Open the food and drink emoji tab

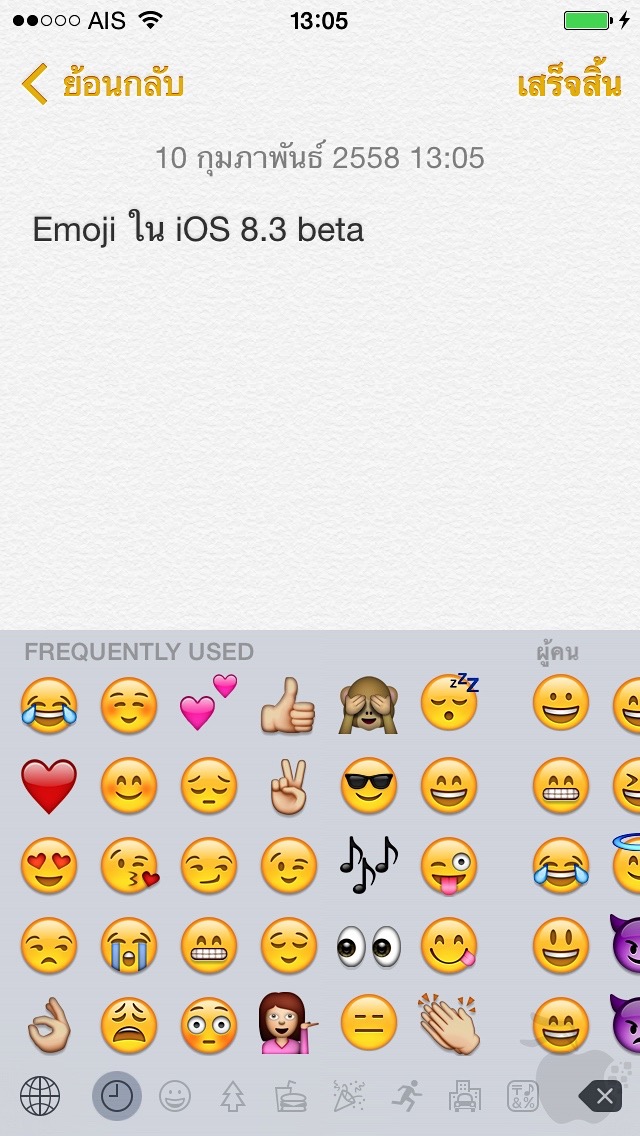(291, 1096)
